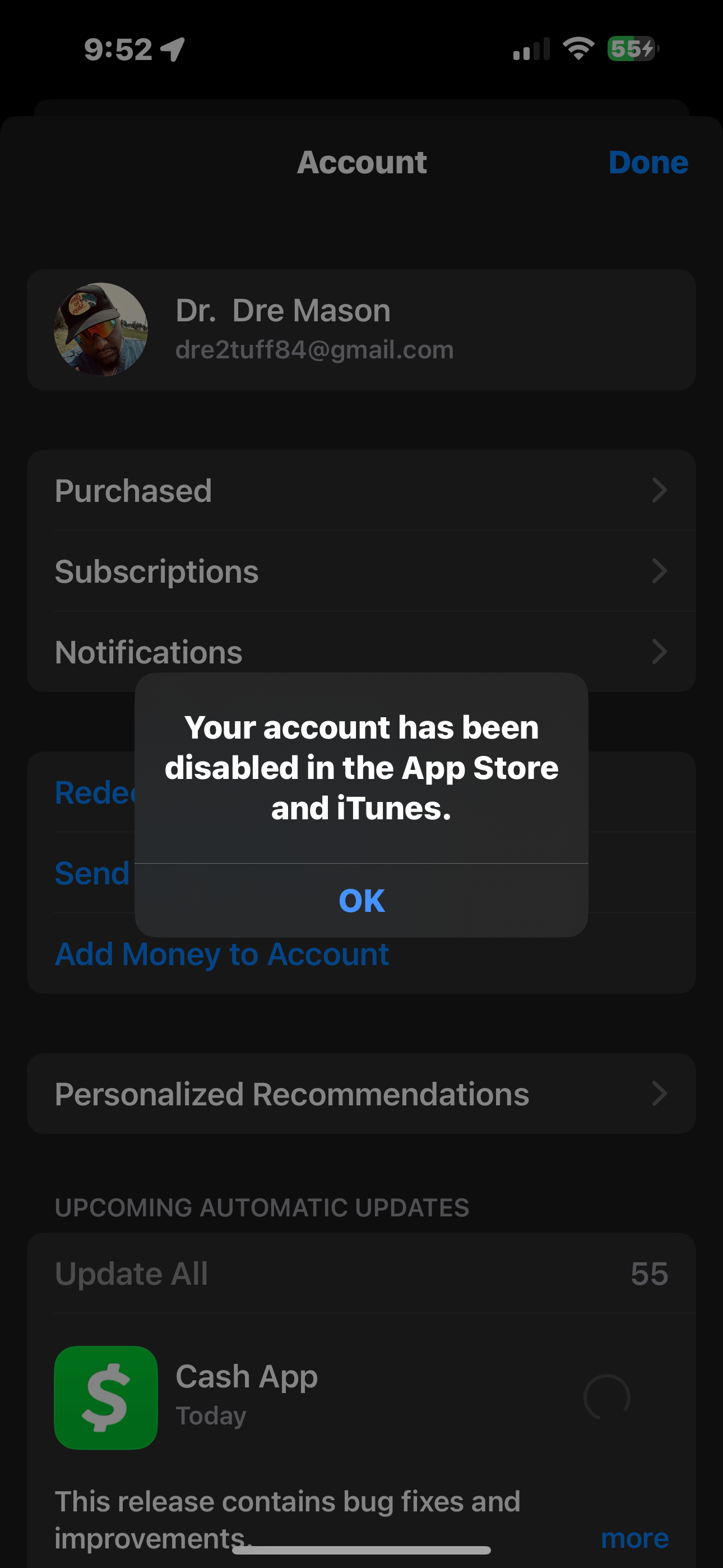The width and height of the screenshot is (723, 1568).
Task: Open Dr. Dre Mason's account profile
Action: [361, 329]
